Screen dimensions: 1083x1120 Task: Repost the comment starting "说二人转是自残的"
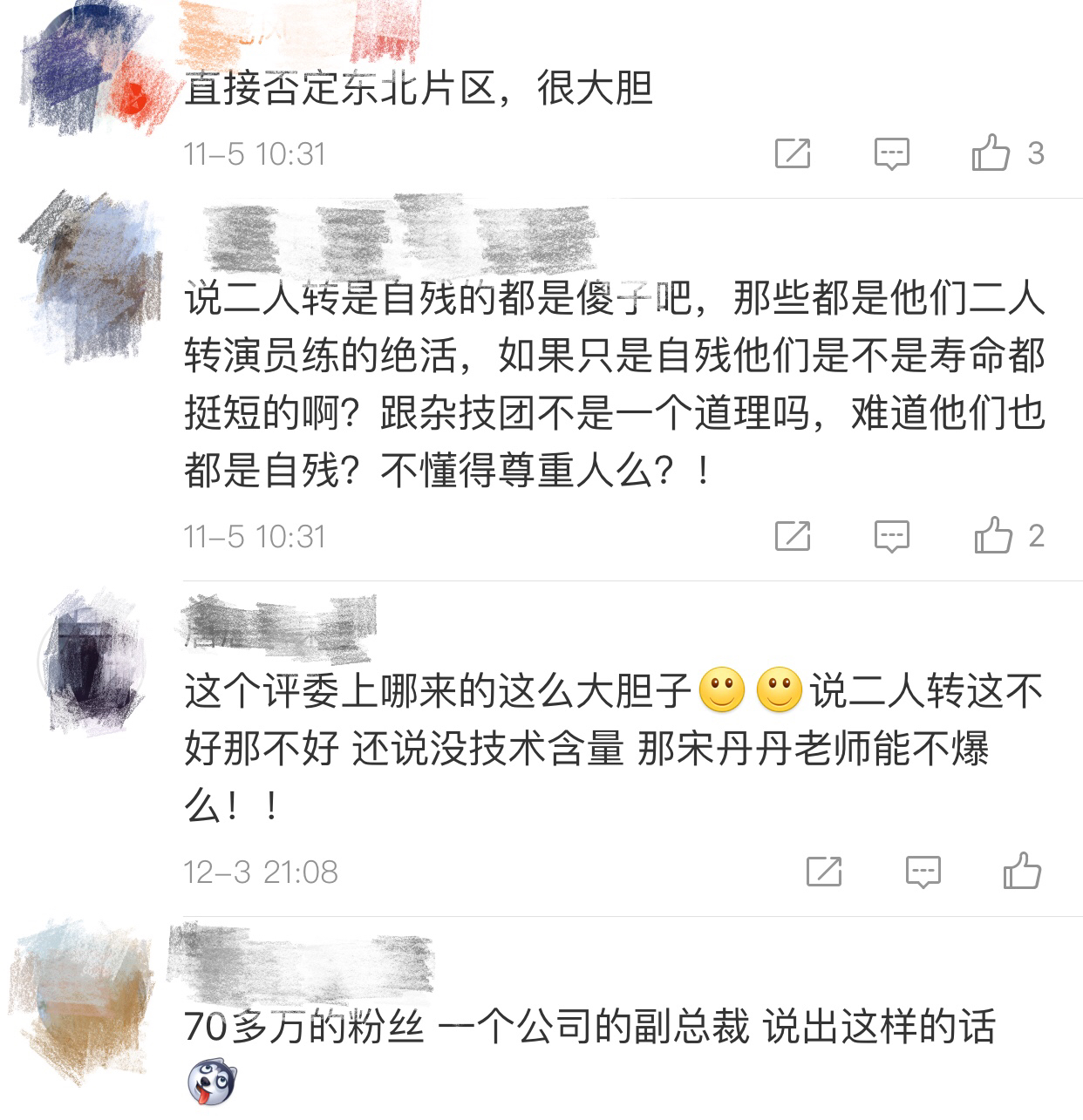click(x=793, y=535)
